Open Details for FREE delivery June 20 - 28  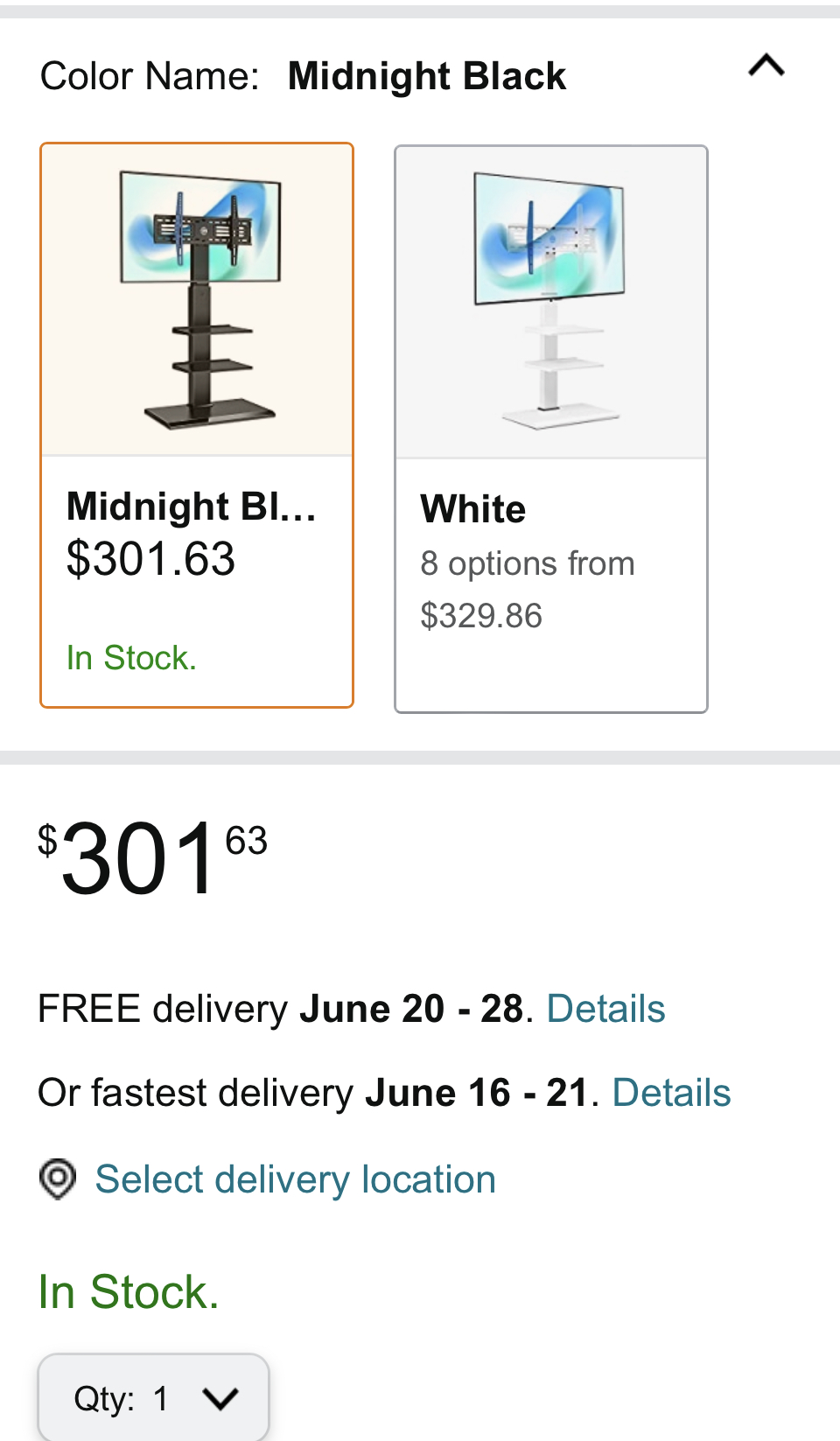605,1009
